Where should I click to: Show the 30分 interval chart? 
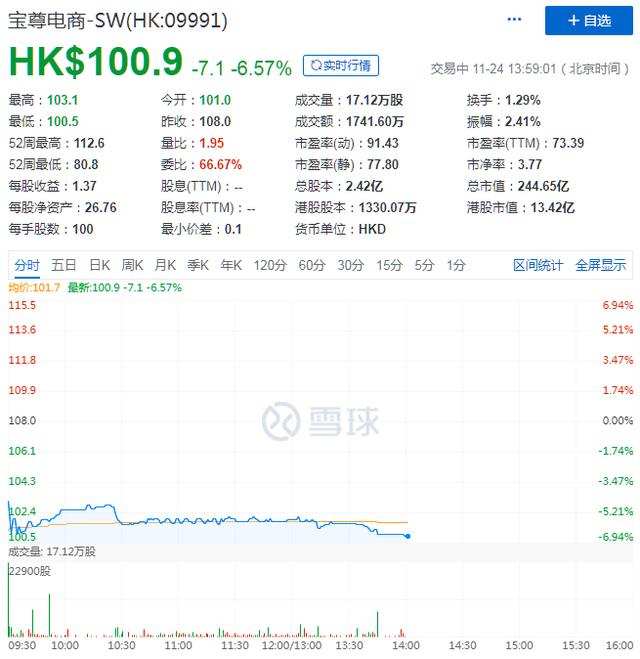(x=351, y=265)
